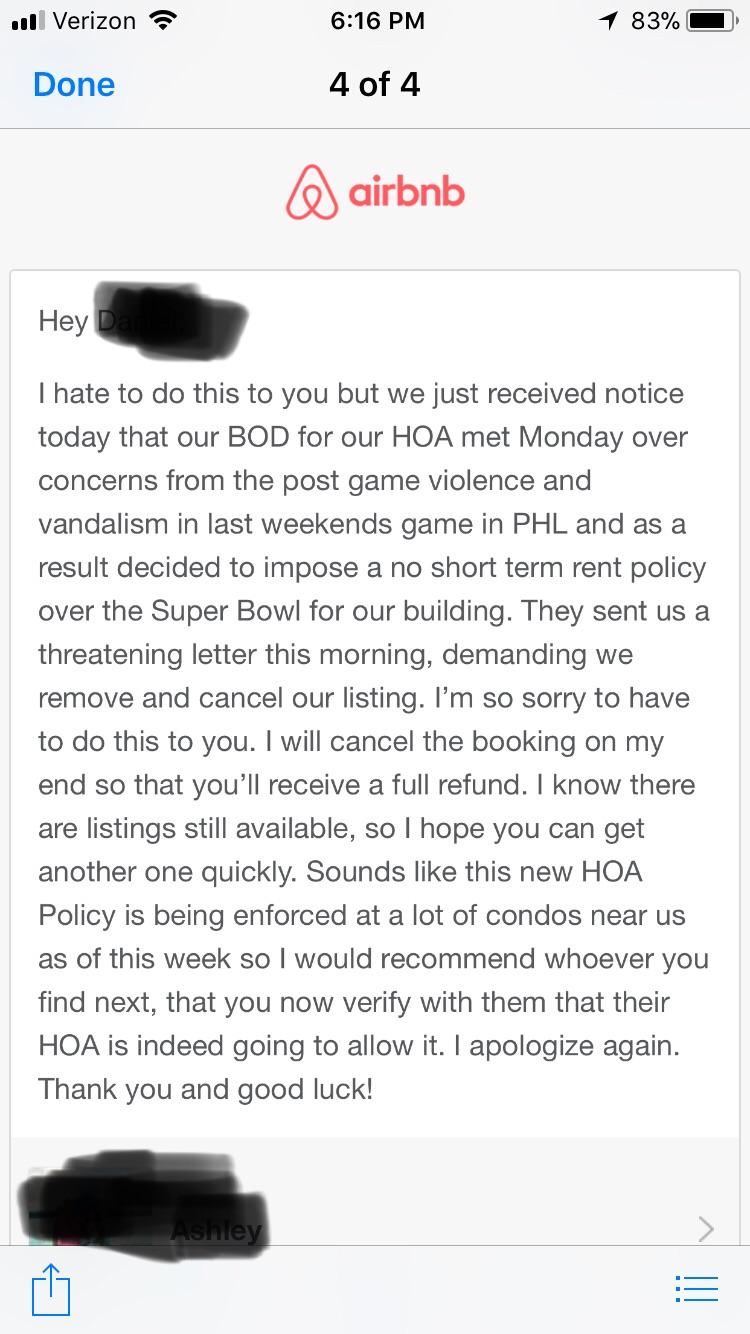Share this image via share icon
This screenshot has width=750, height=1334.
click(51, 1289)
